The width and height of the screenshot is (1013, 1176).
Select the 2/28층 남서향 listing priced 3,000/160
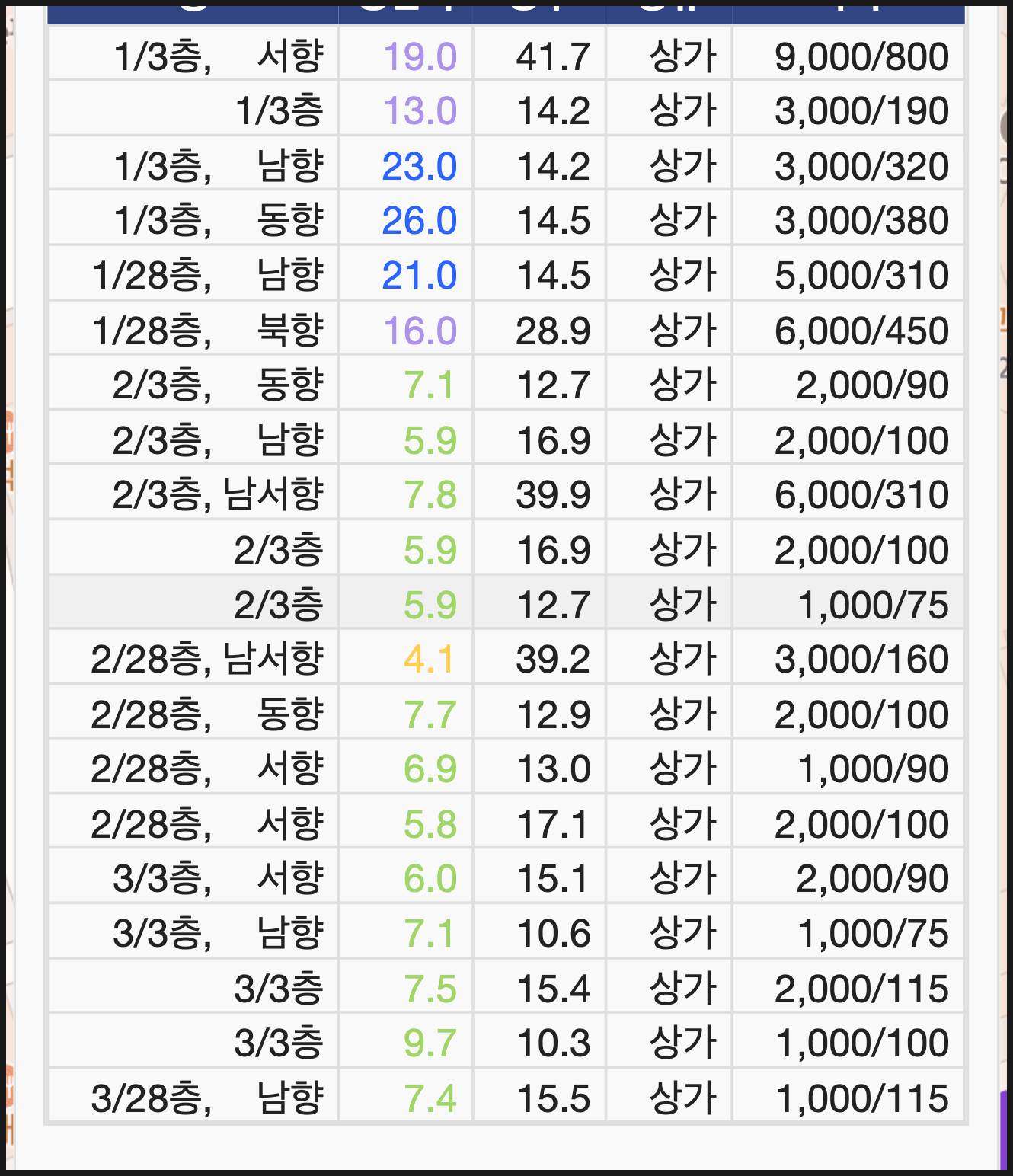click(506, 660)
